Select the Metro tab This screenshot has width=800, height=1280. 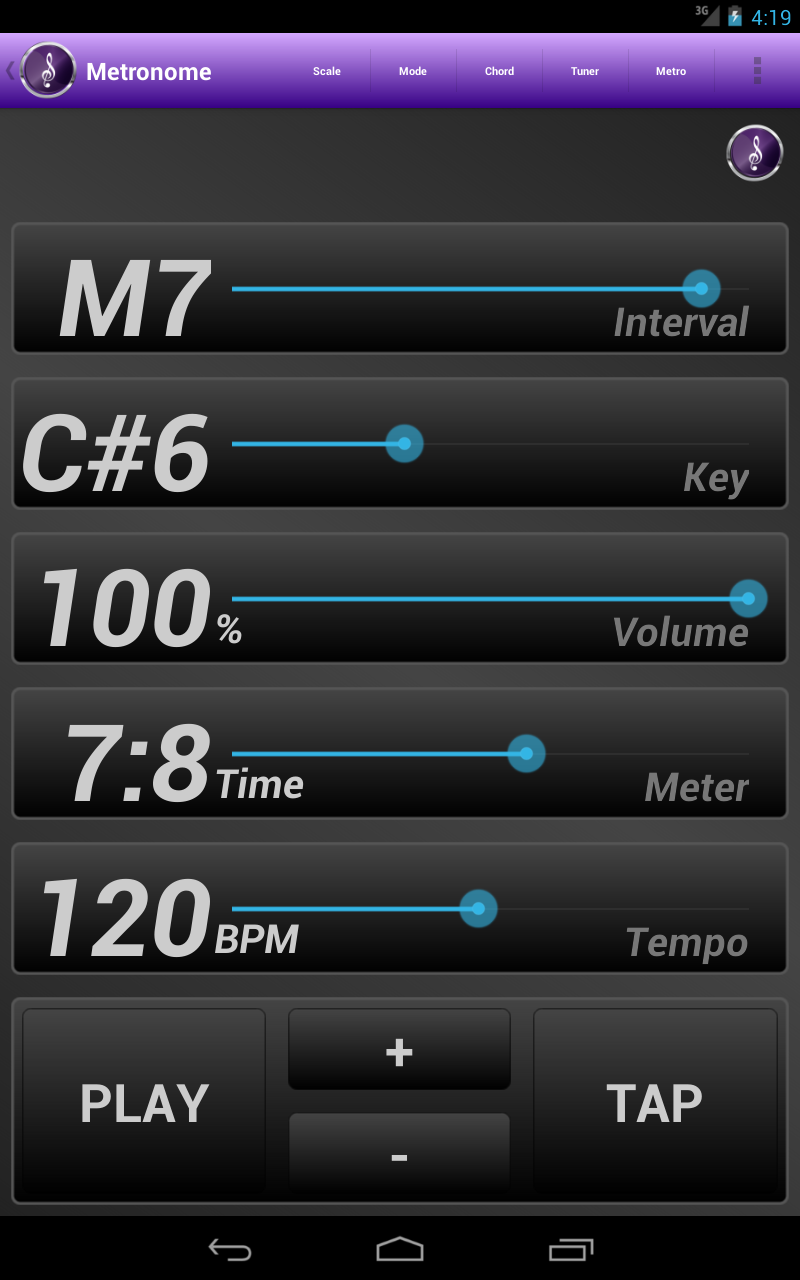point(671,71)
